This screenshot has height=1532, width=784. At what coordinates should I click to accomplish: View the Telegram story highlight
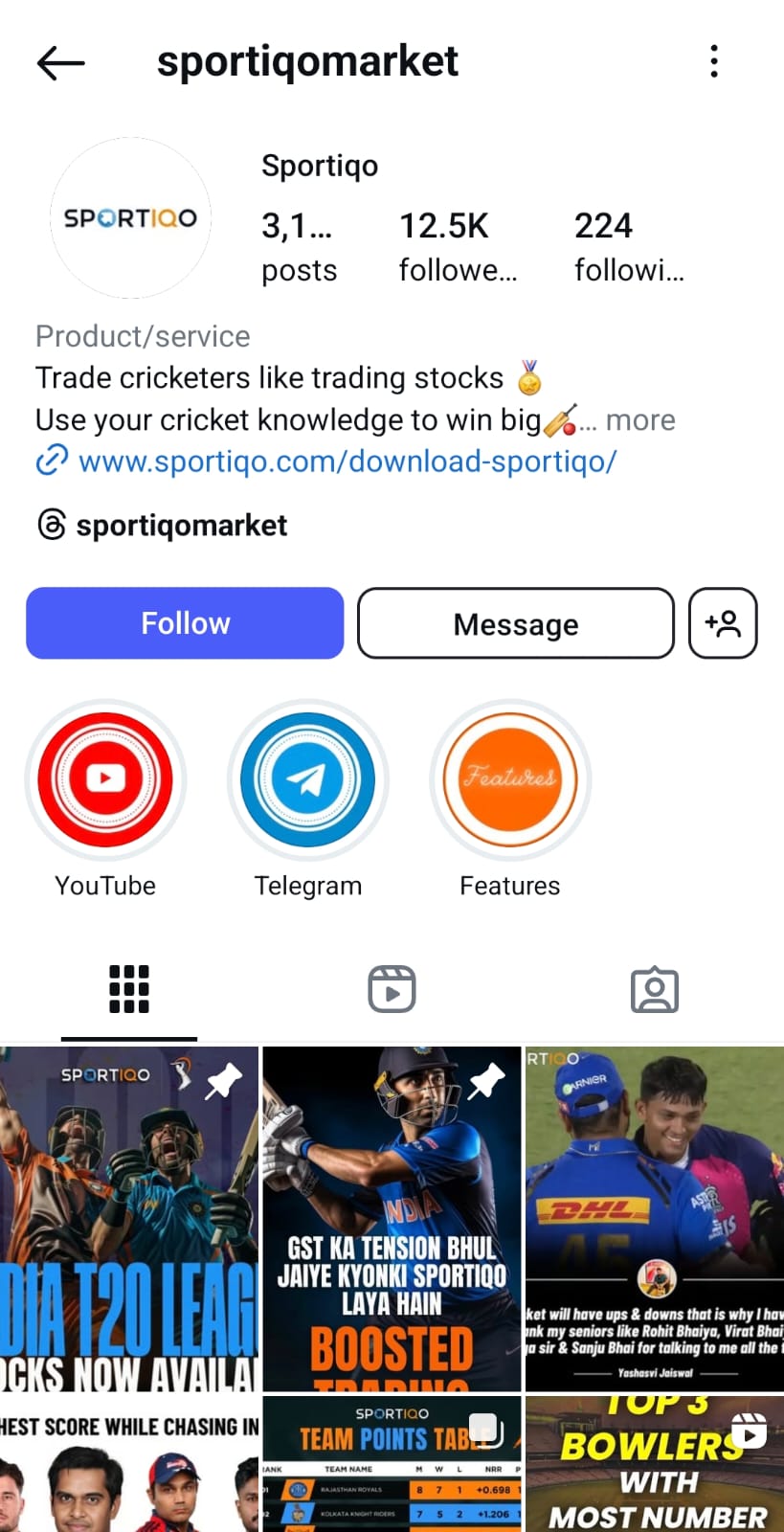[307, 779]
